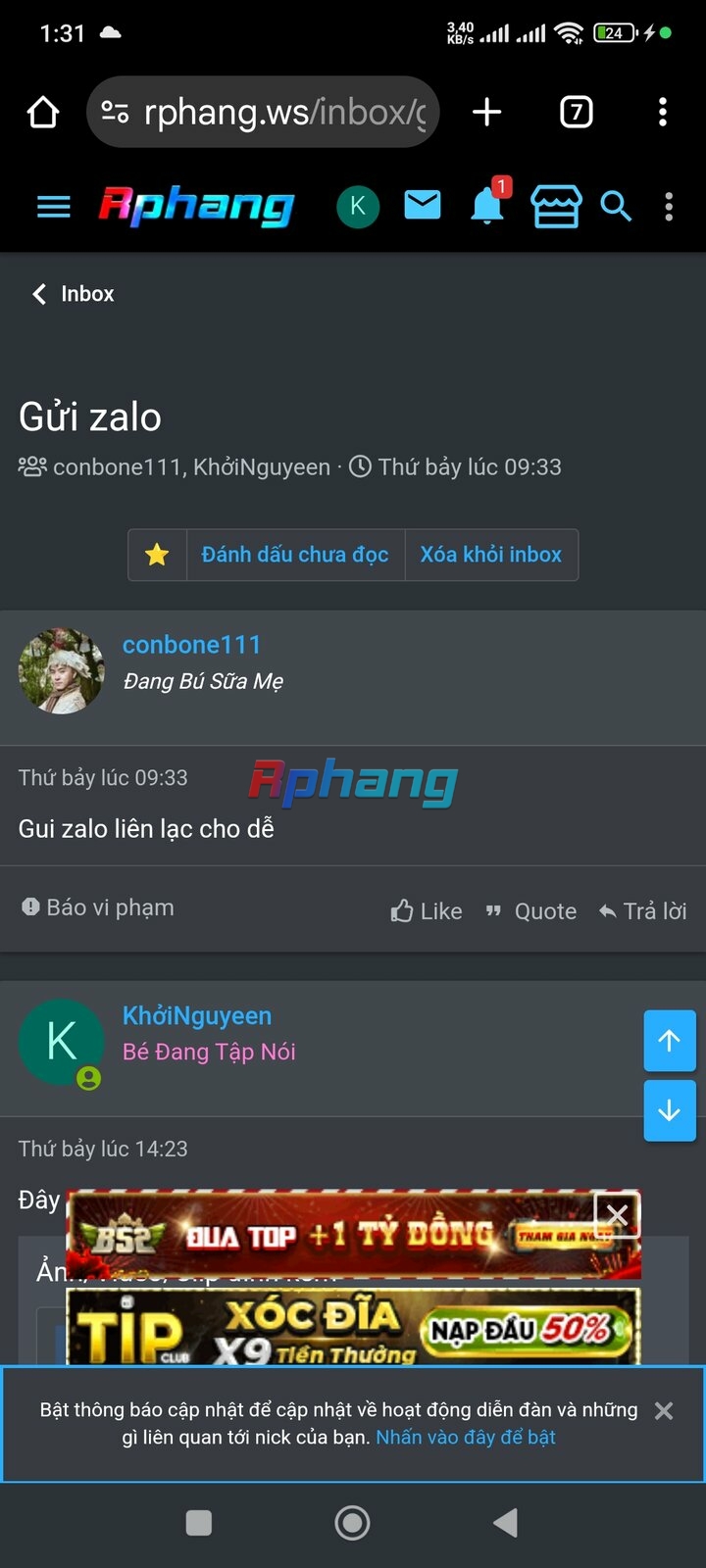The width and height of the screenshot is (706, 1568).
Task: Choose Xóa khỏi inbox
Action: [491, 555]
